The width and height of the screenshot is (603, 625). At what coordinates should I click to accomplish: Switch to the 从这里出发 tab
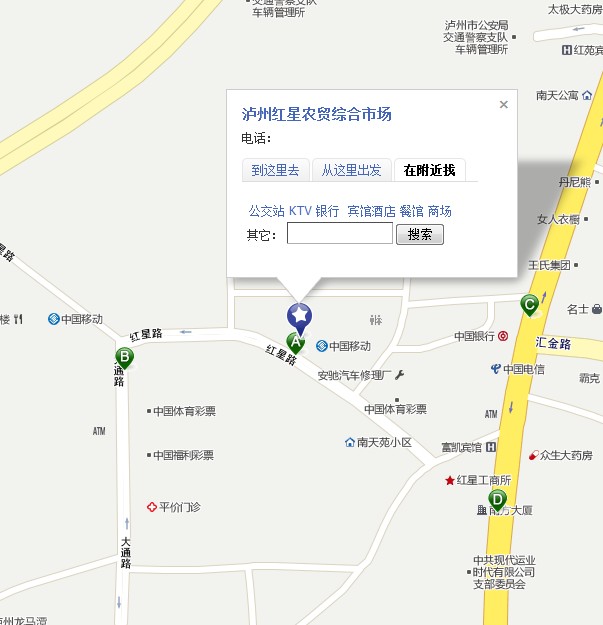click(x=351, y=170)
